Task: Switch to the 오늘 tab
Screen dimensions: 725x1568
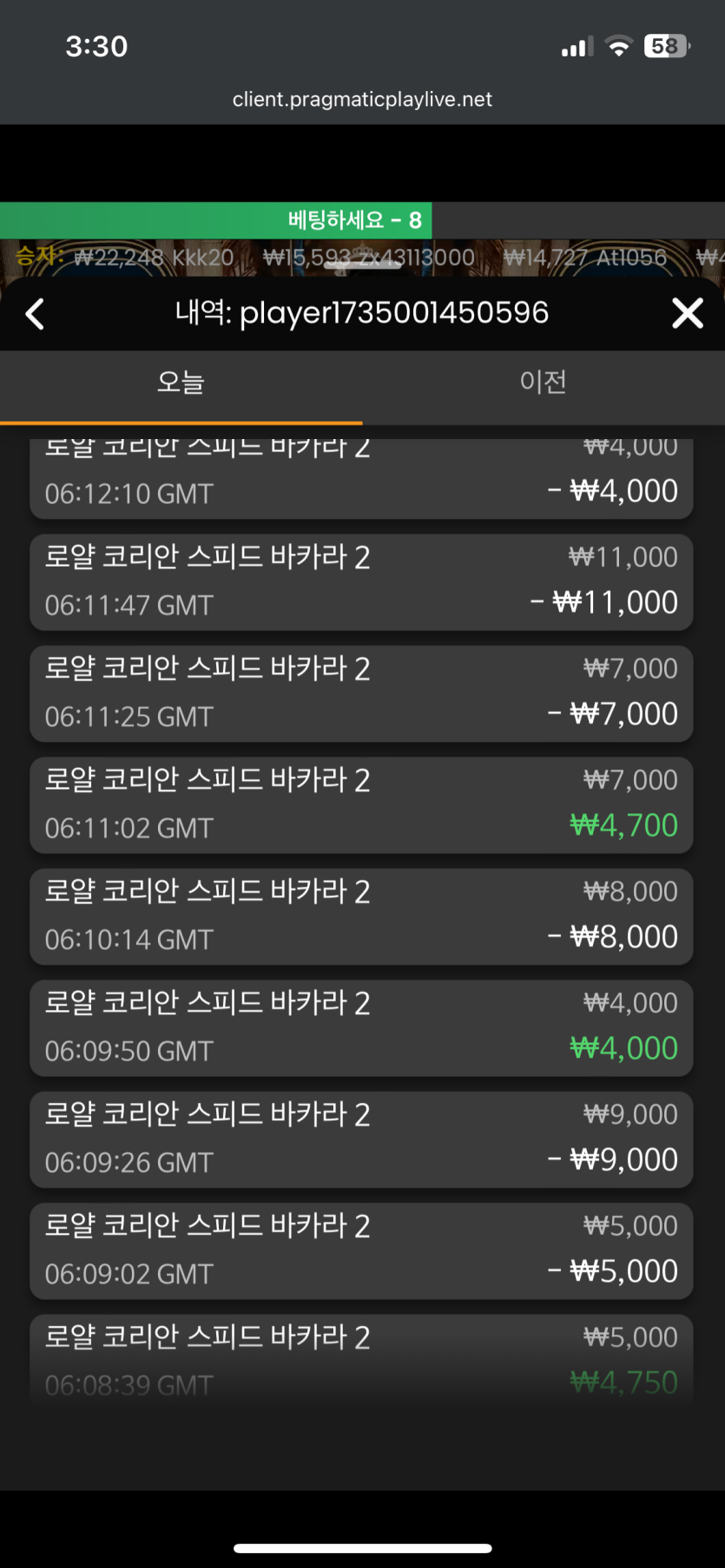Action: coord(181,383)
